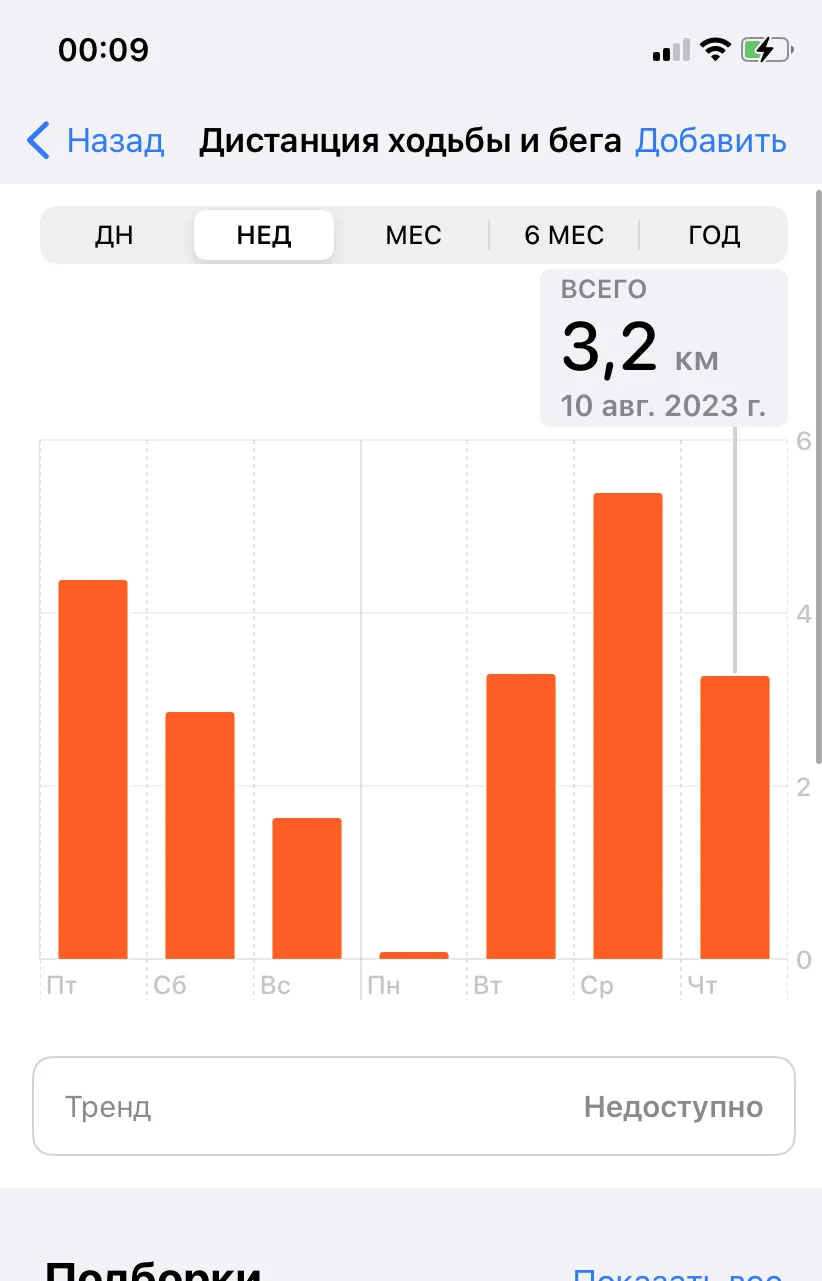Viewport: 822px width, 1281px height.
Task: Select the Пт bar in the chart
Action: pos(93,769)
